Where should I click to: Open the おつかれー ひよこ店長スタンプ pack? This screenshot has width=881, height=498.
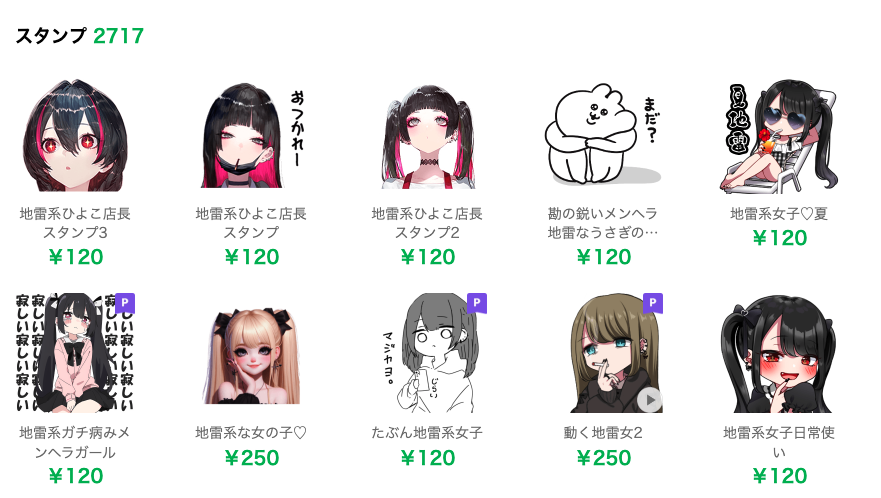click(251, 135)
